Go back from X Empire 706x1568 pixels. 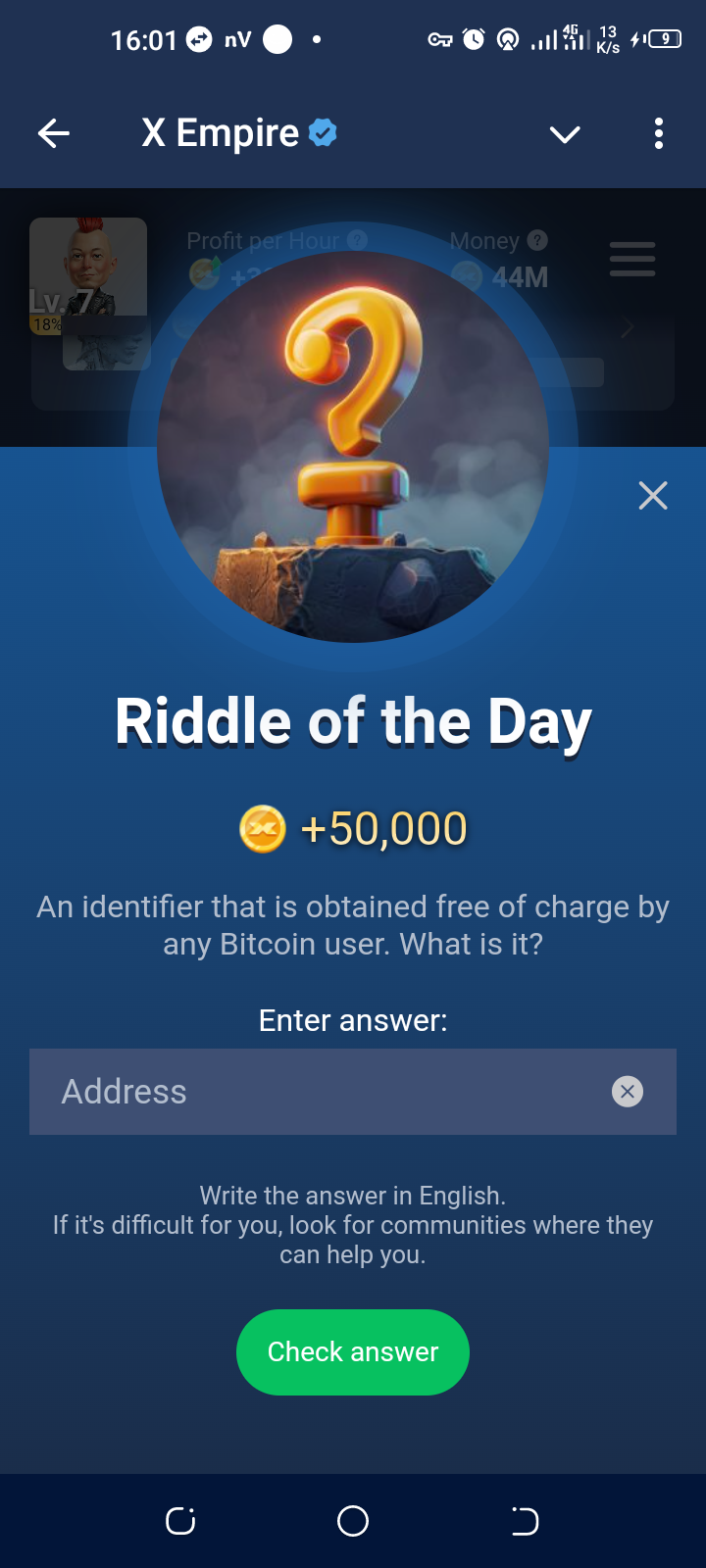click(54, 133)
